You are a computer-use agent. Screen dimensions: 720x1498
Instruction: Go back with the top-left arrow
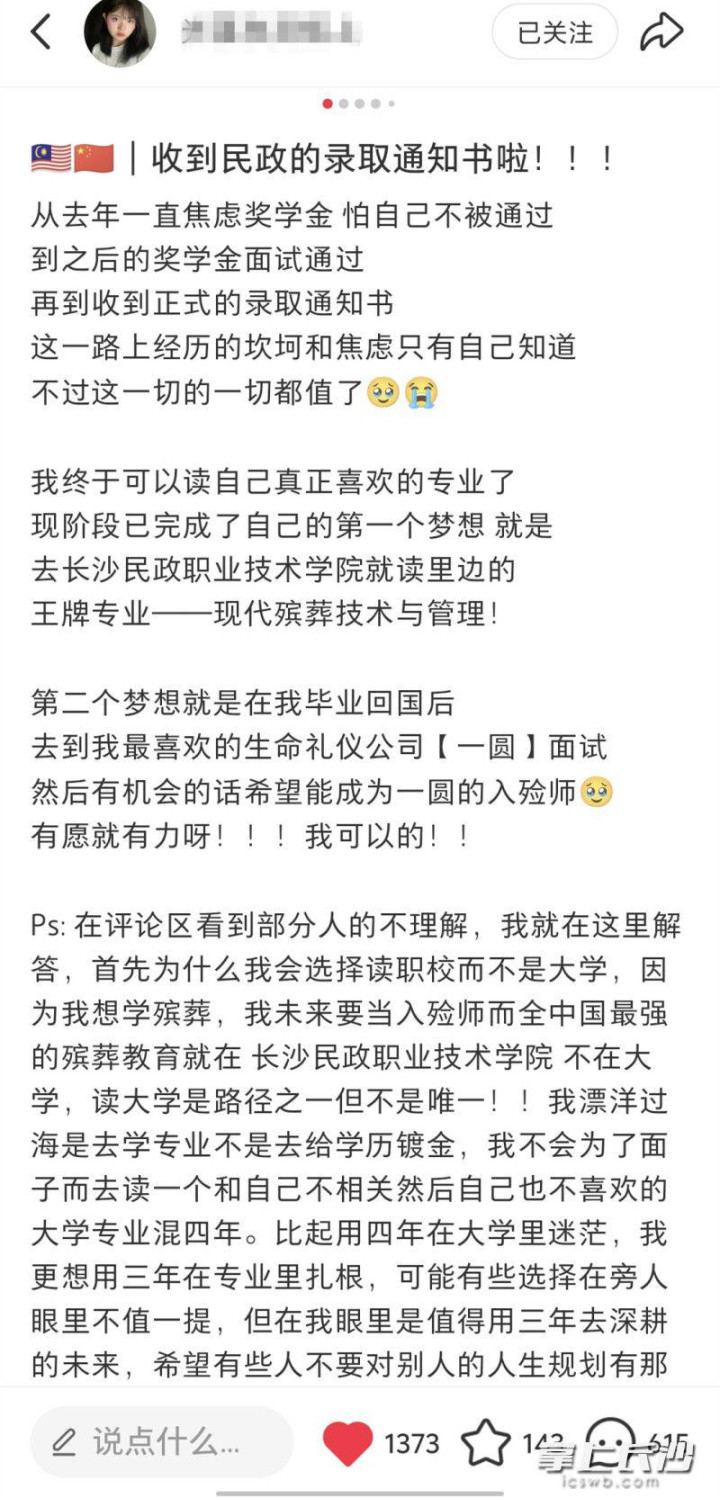point(41,33)
